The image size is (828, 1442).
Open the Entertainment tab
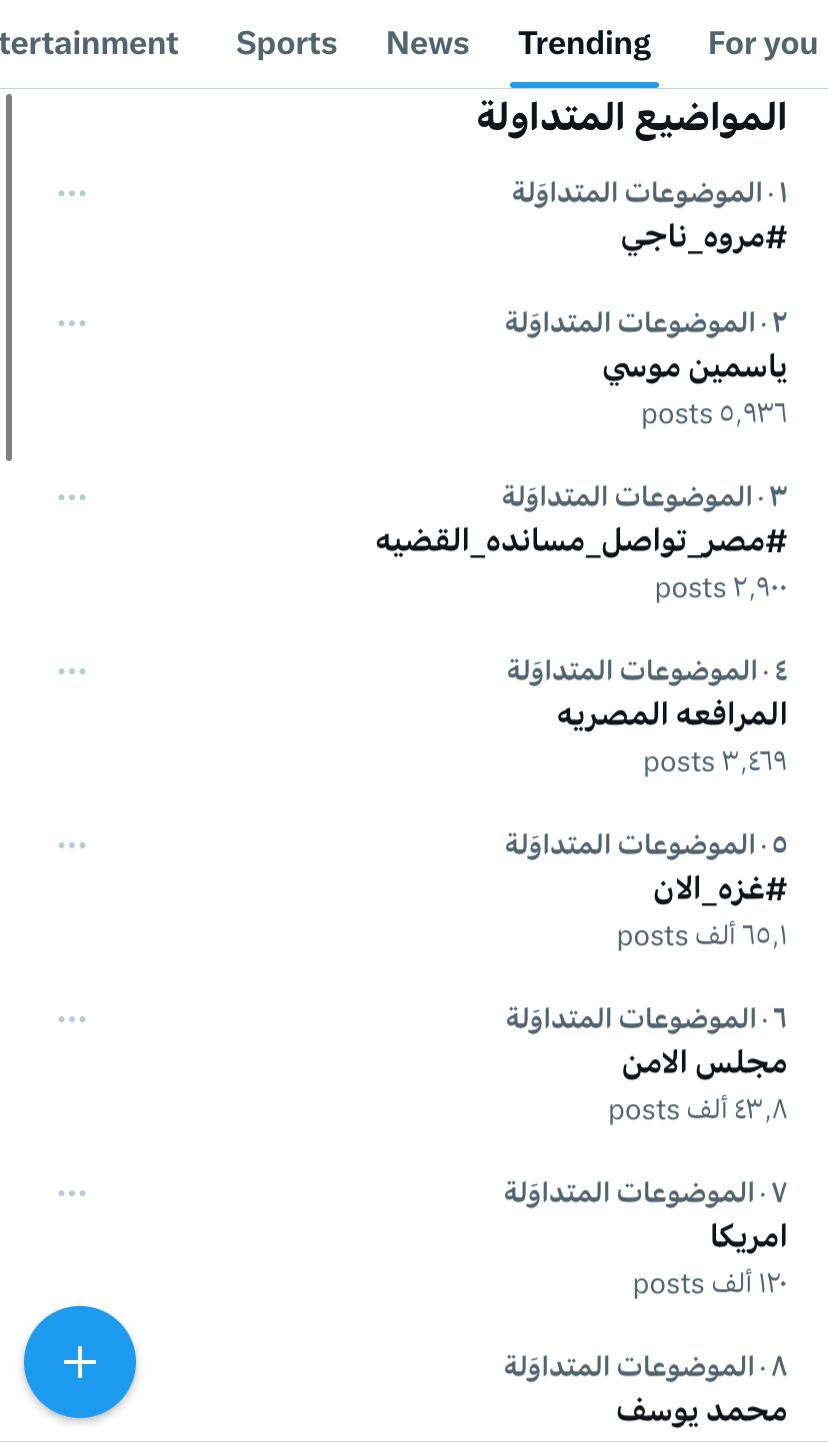click(88, 43)
